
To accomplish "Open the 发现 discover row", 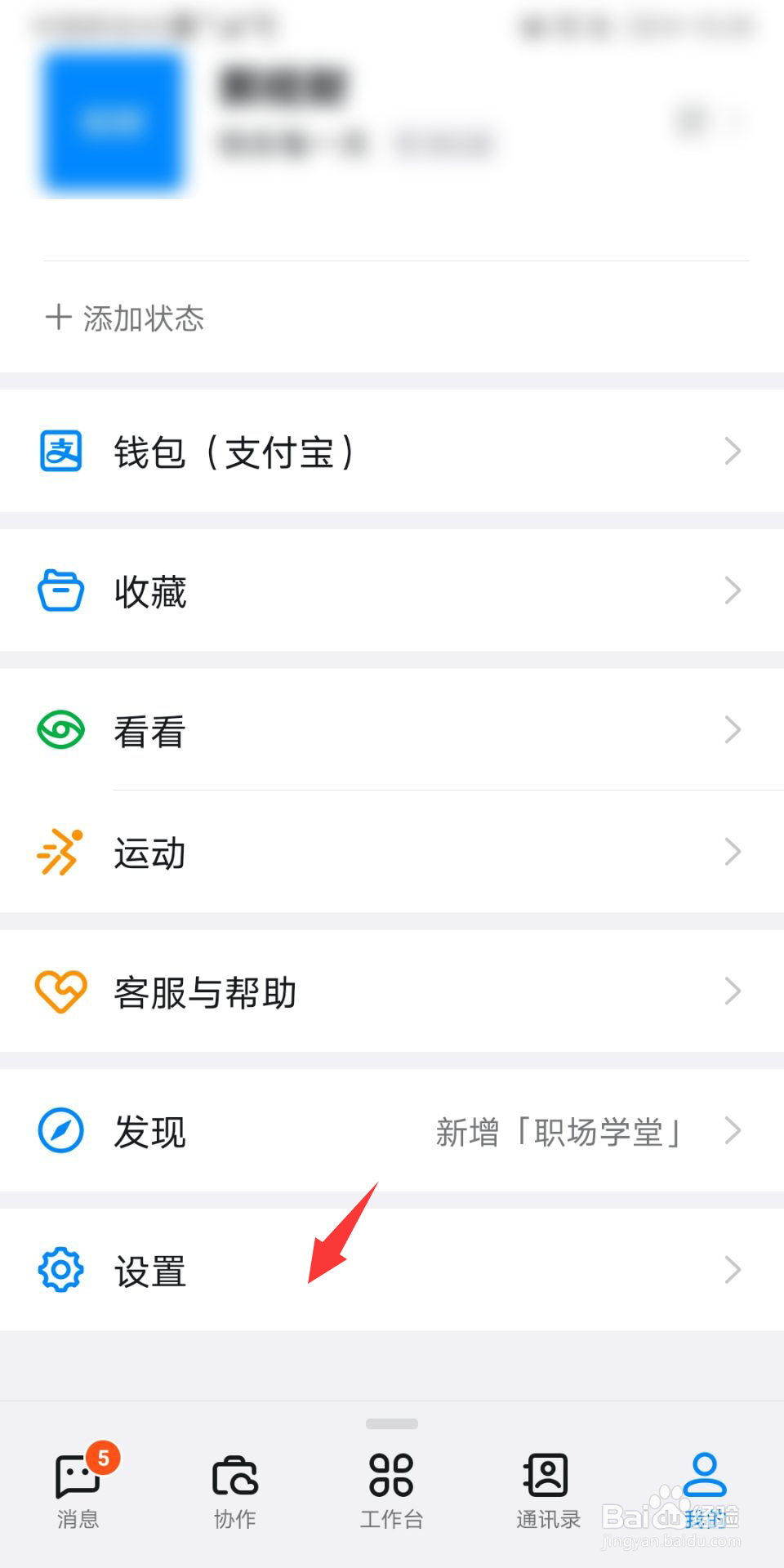I will click(x=392, y=1131).
